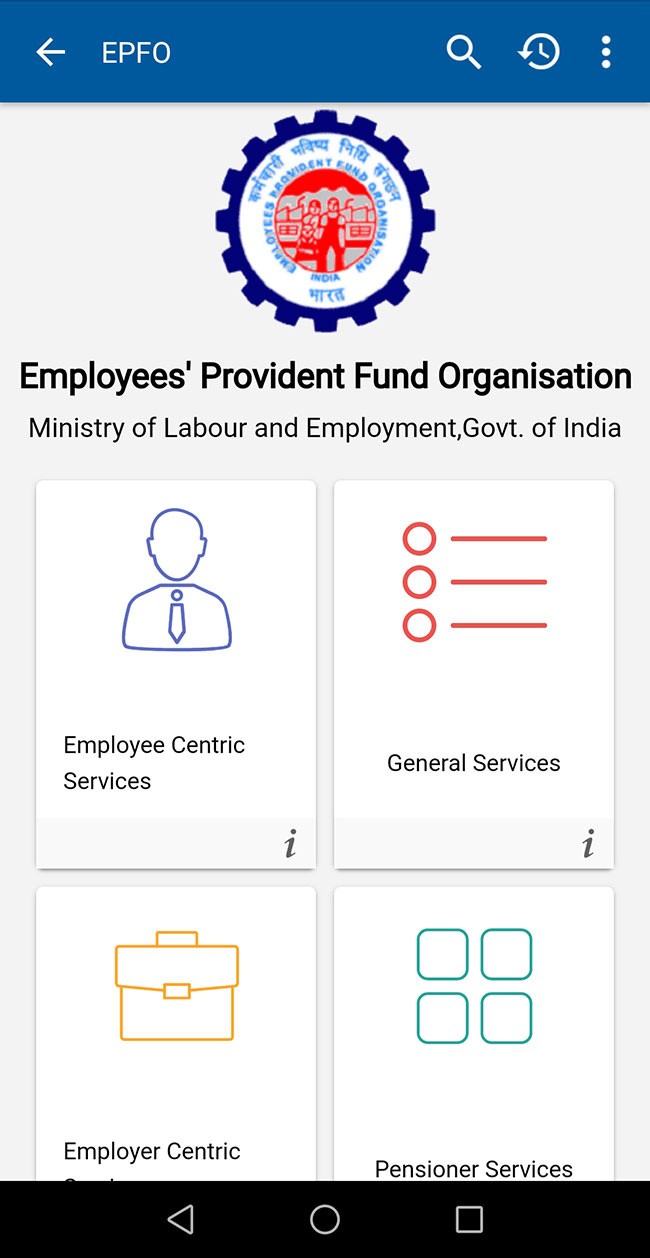Open General Services card
This screenshot has width=650, height=1258.
click(473, 650)
